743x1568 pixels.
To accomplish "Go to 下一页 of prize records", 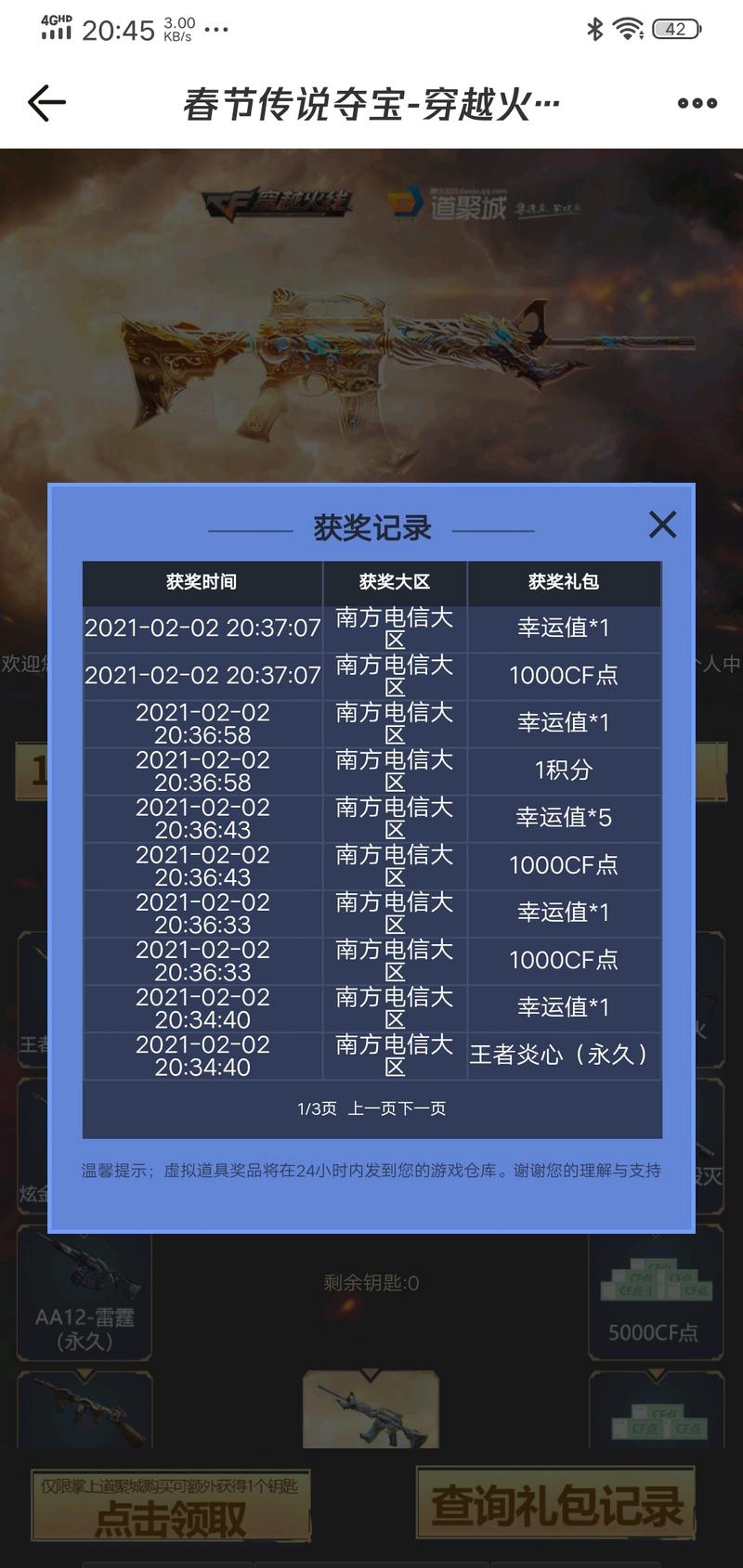I will (422, 1108).
